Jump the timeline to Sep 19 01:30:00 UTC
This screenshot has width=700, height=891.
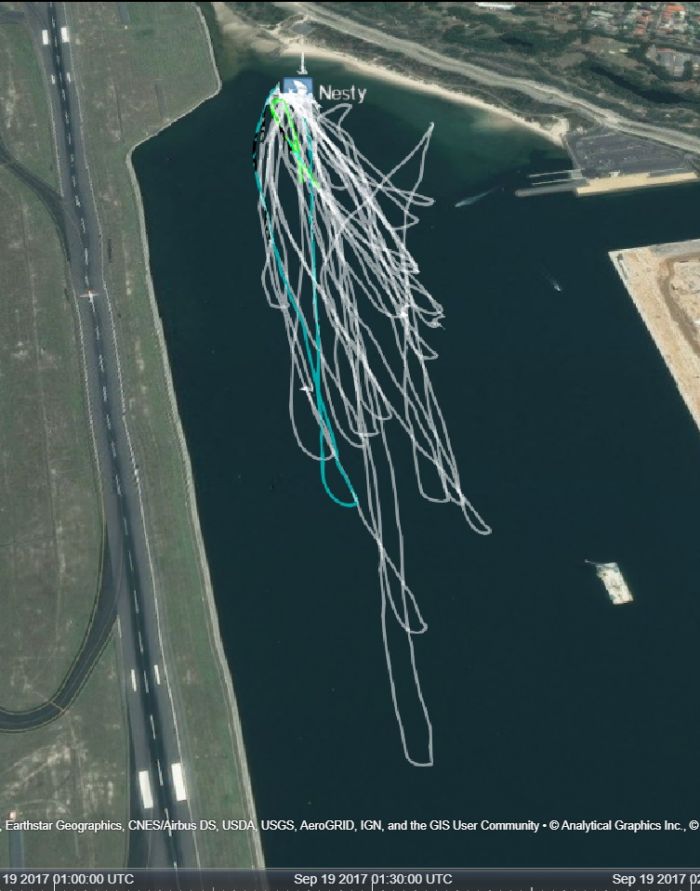point(373,880)
